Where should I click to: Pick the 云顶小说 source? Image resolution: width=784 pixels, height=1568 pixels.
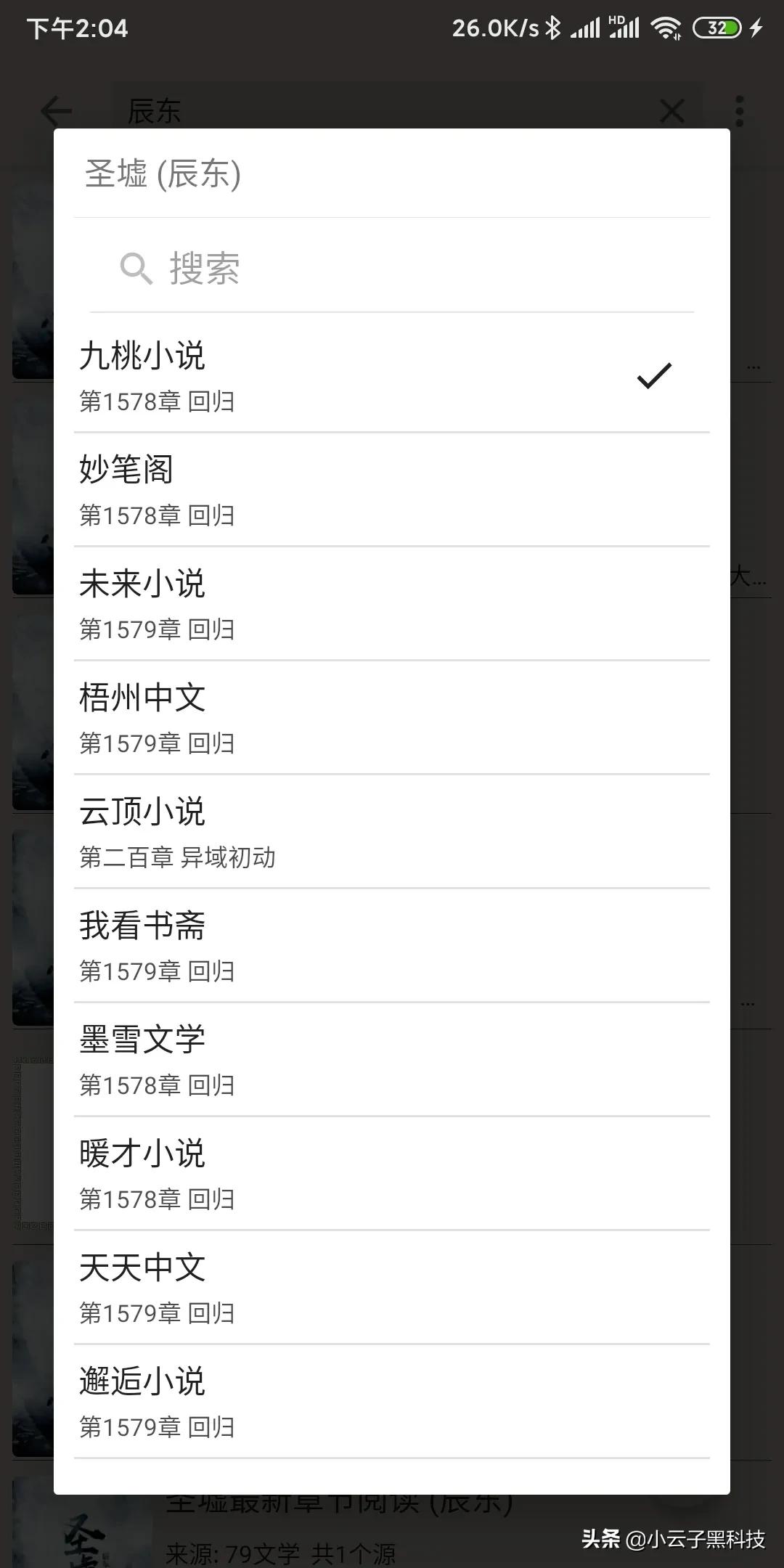point(392,832)
